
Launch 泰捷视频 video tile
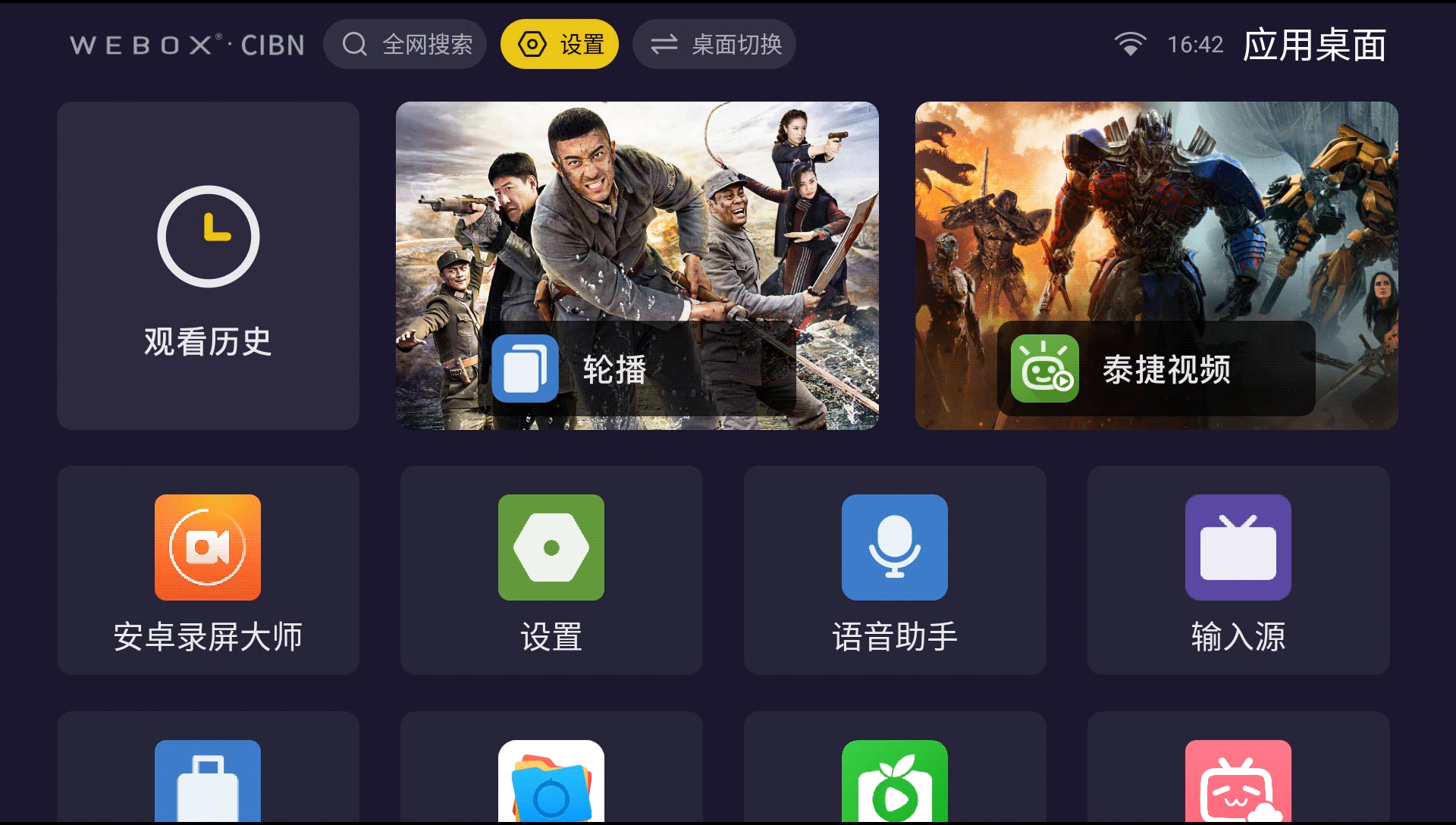(1156, 265)
